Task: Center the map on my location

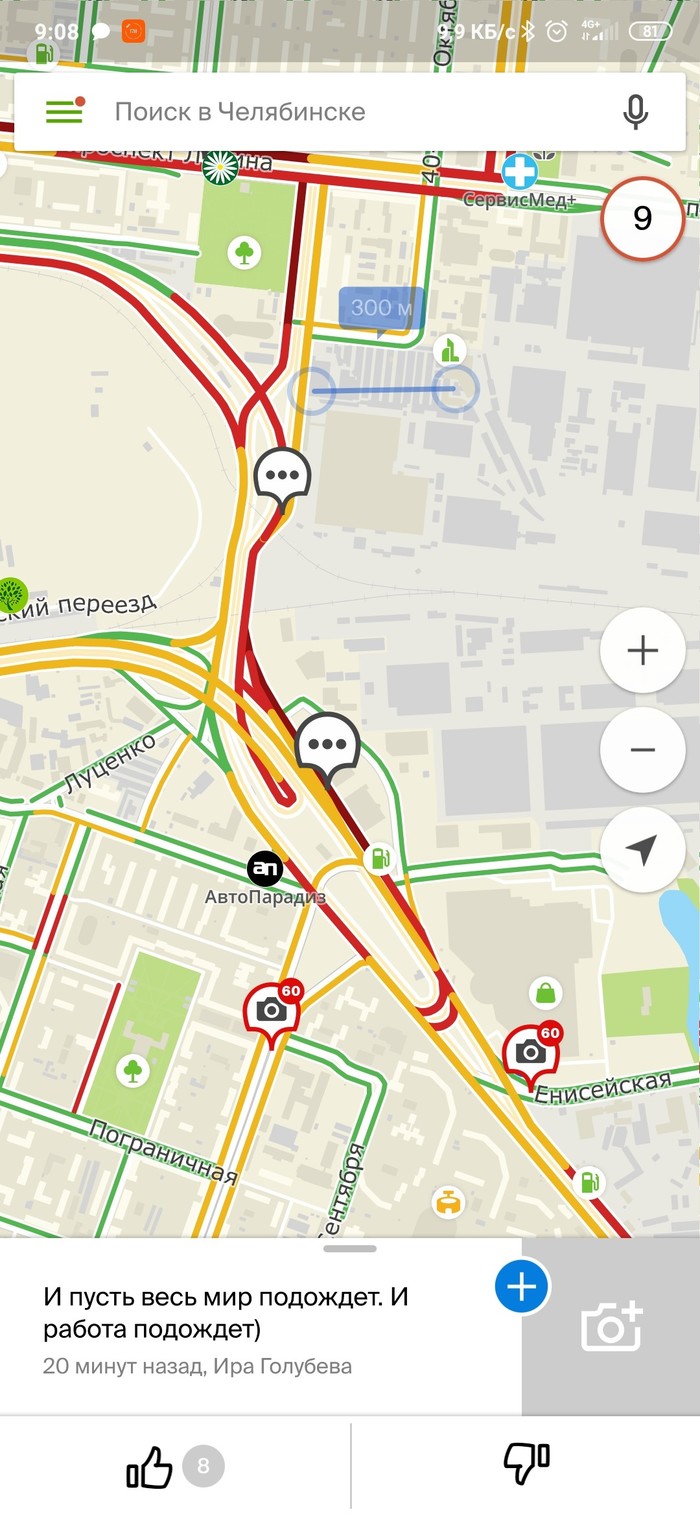Action: pos(642,850)
